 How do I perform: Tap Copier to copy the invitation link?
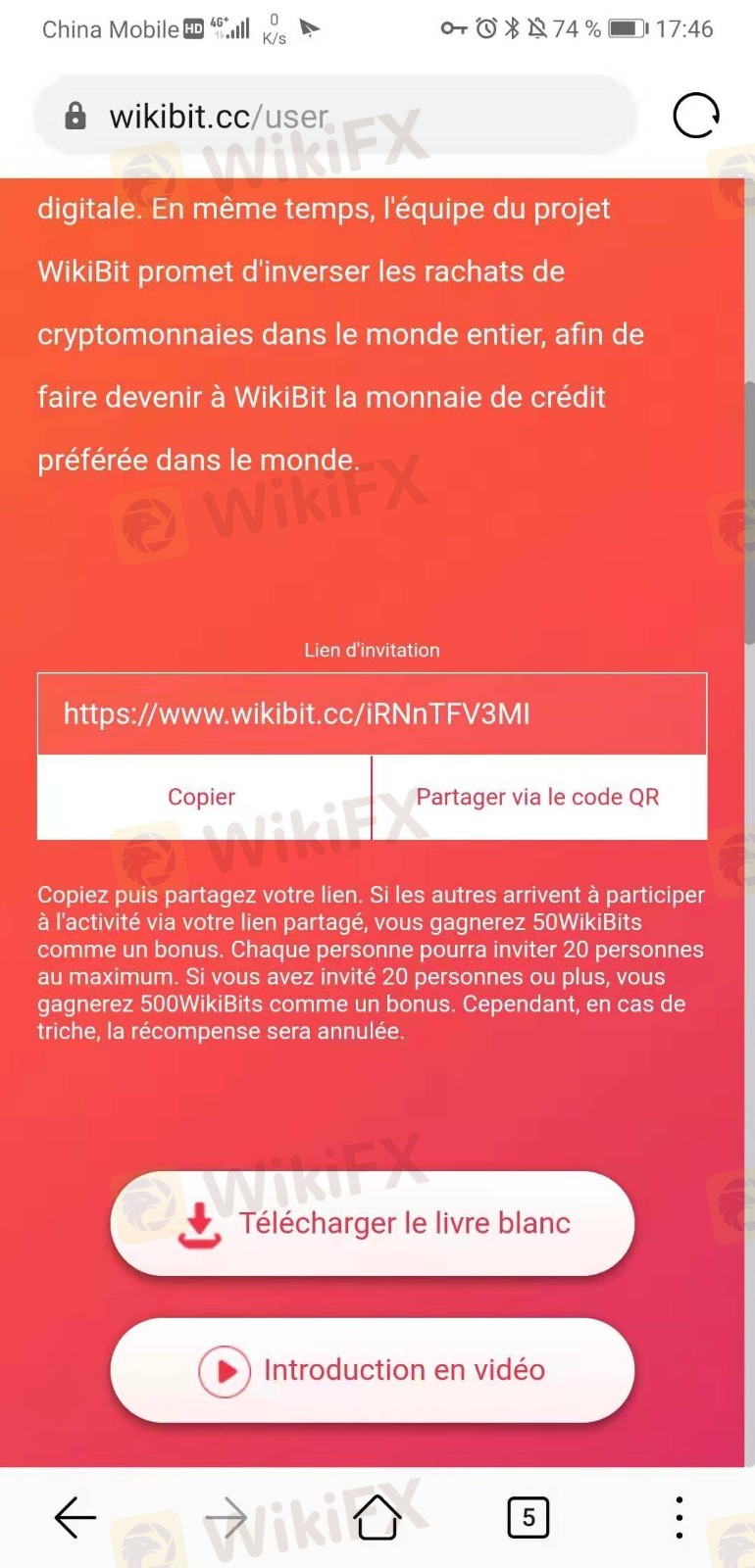pyautogui.click(x=203, y=797)
